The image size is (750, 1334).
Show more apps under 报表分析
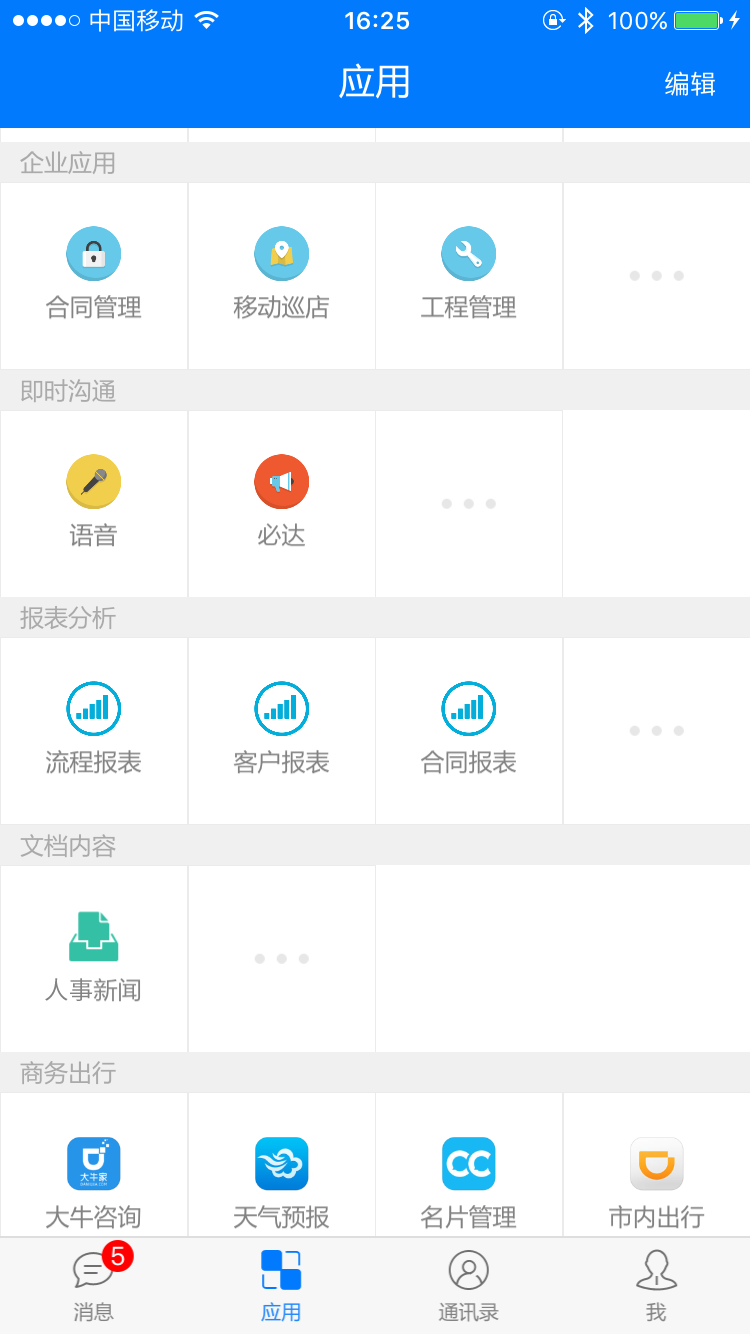(x=657, y=731)
